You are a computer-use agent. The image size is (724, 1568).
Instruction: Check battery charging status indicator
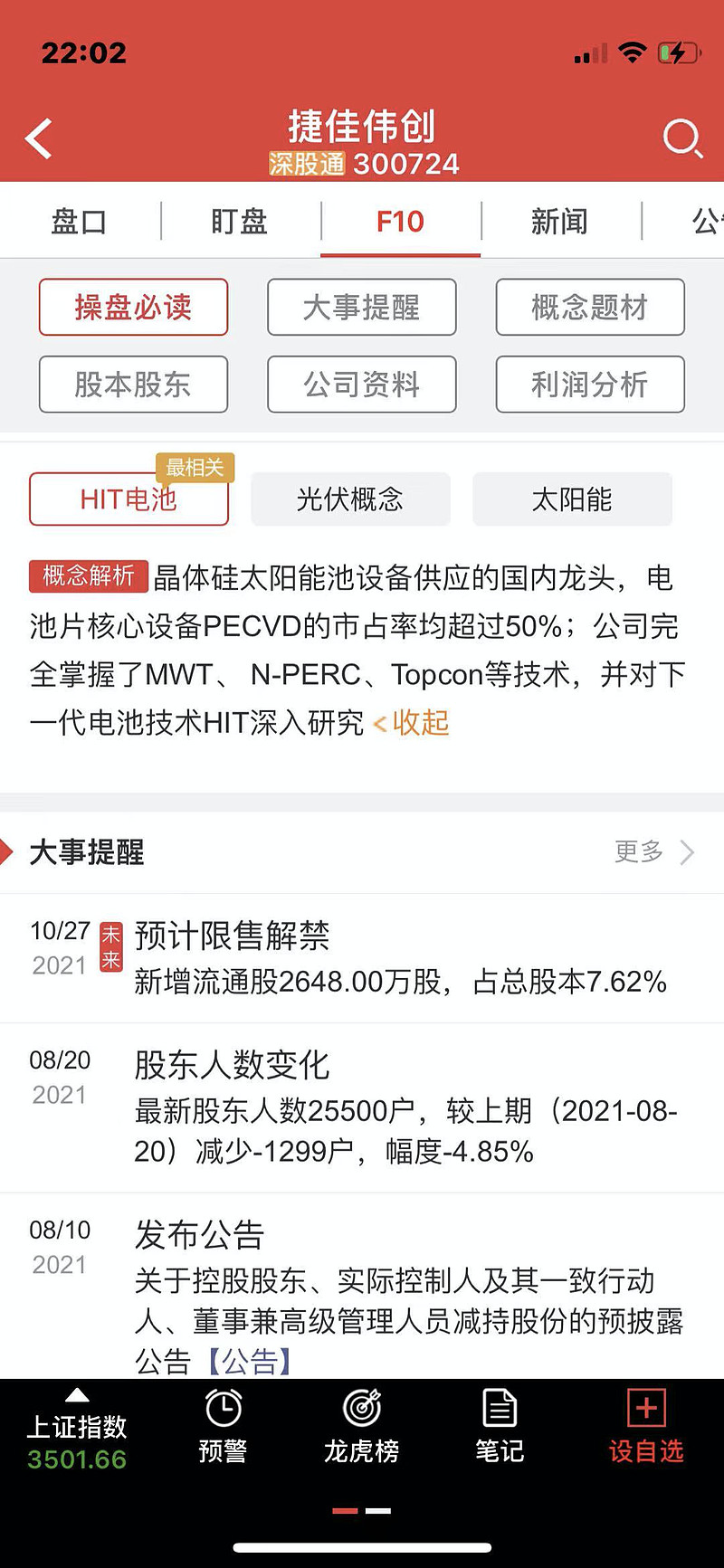[x=675, y=52]
